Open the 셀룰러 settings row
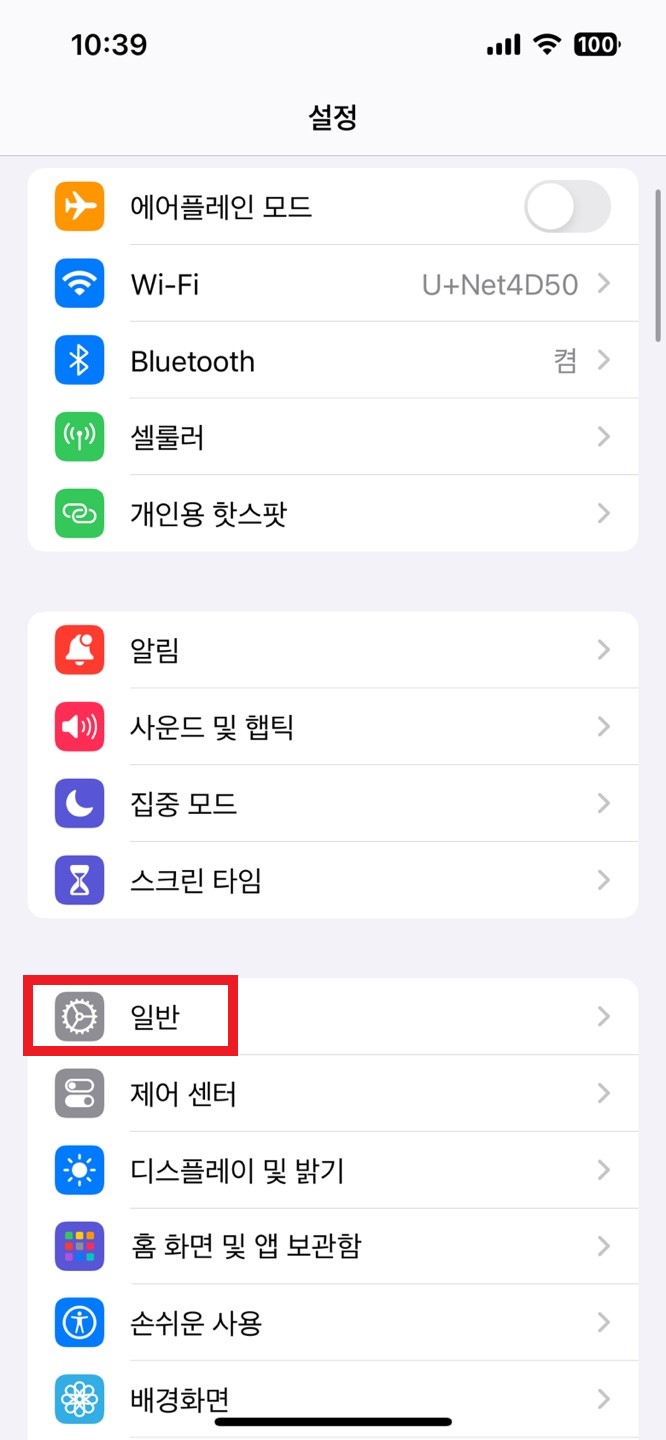 [x=332, y=437]
